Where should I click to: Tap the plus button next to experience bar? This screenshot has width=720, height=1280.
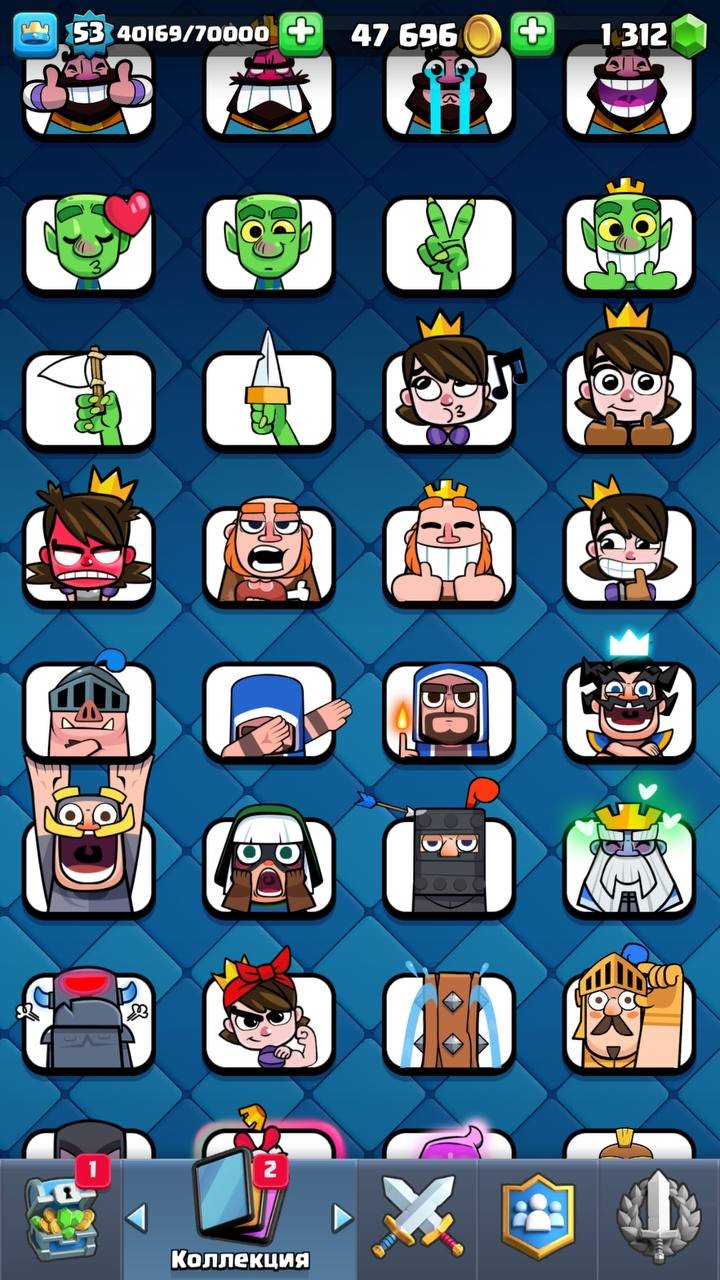(300, 34)
